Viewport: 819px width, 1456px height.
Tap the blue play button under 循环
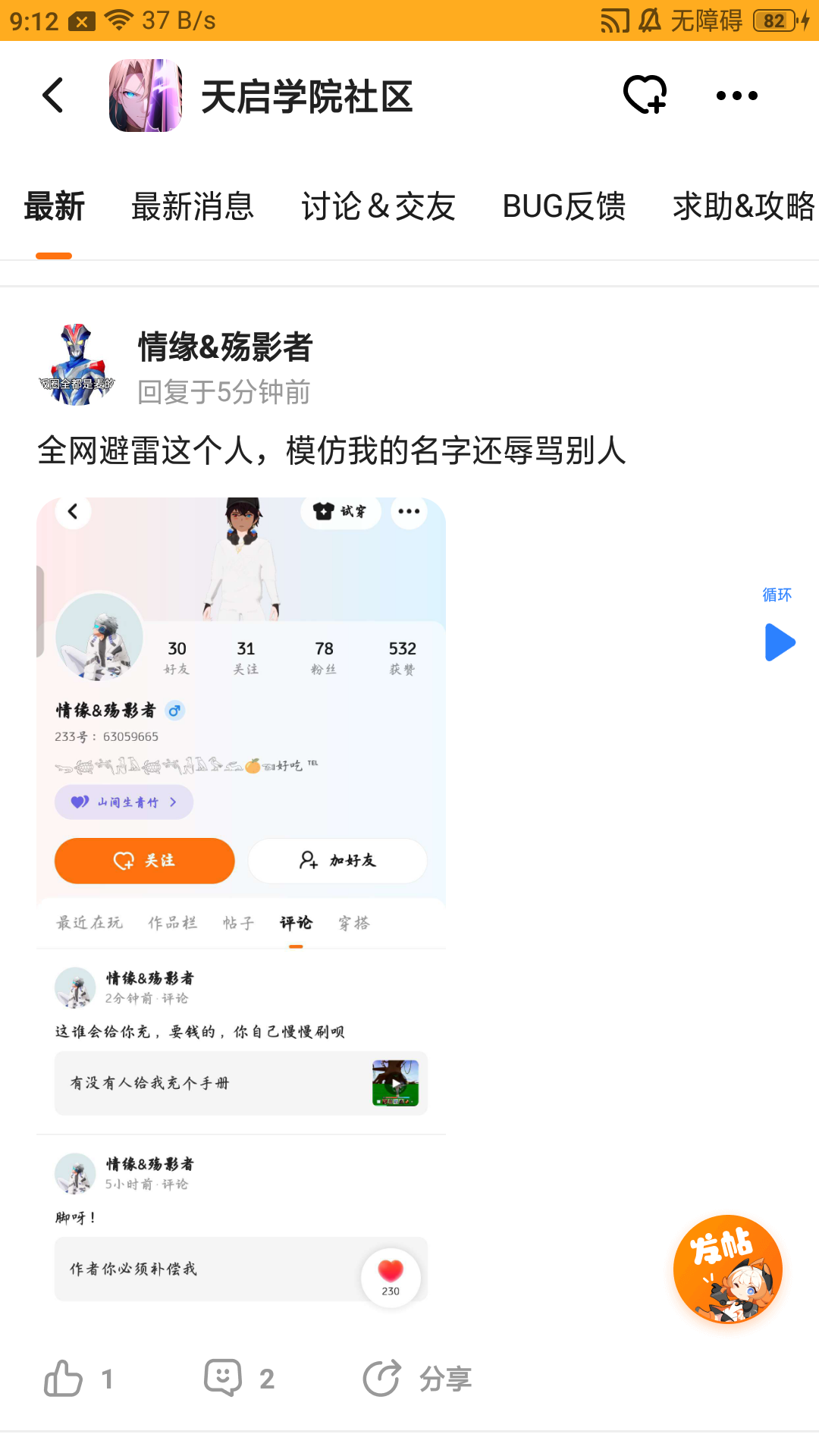click(779, 642)
